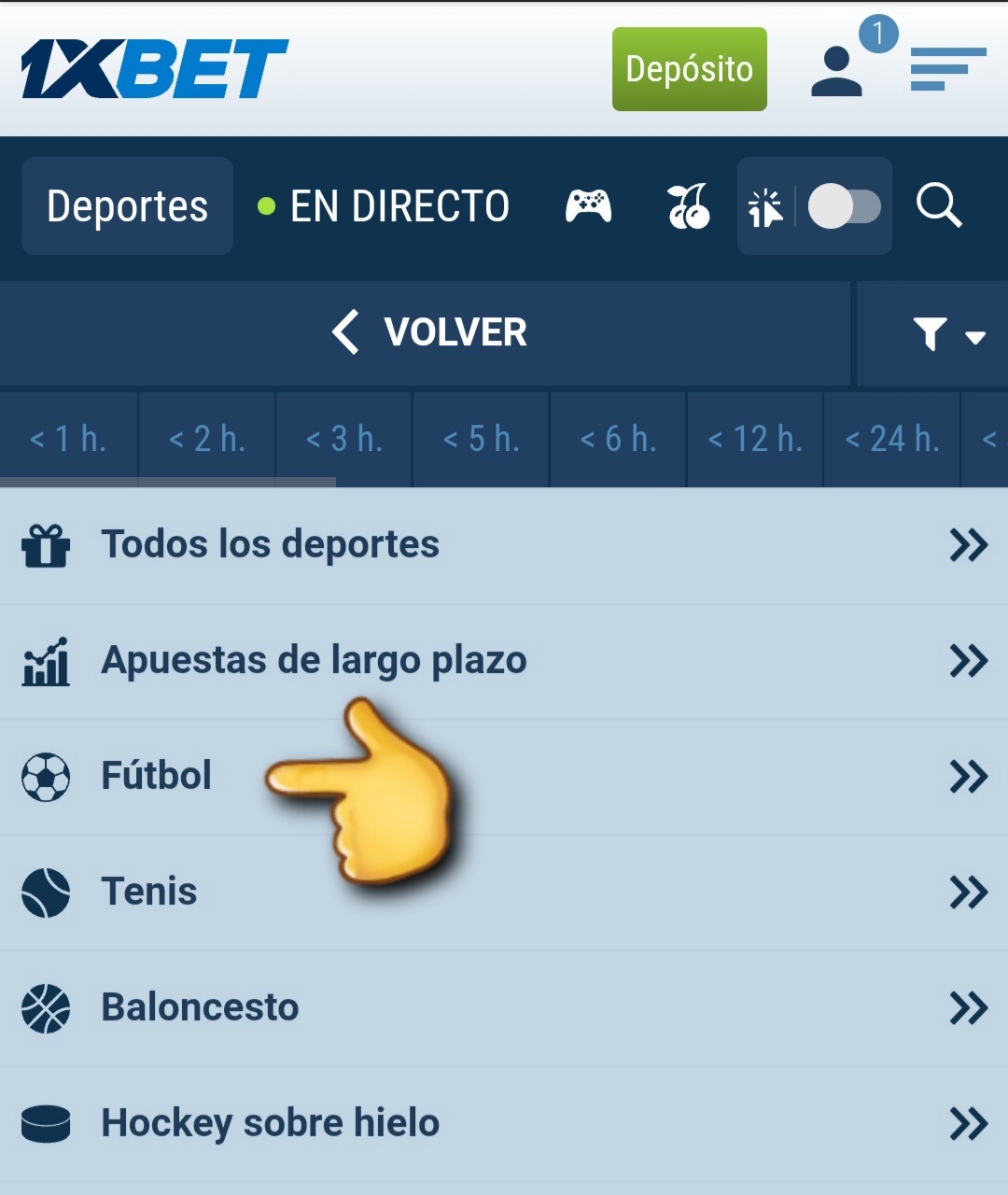This screenshot has height=1195, width=1008.
Task: Toggle the one-click bet switch
Action: click(843, 206)
